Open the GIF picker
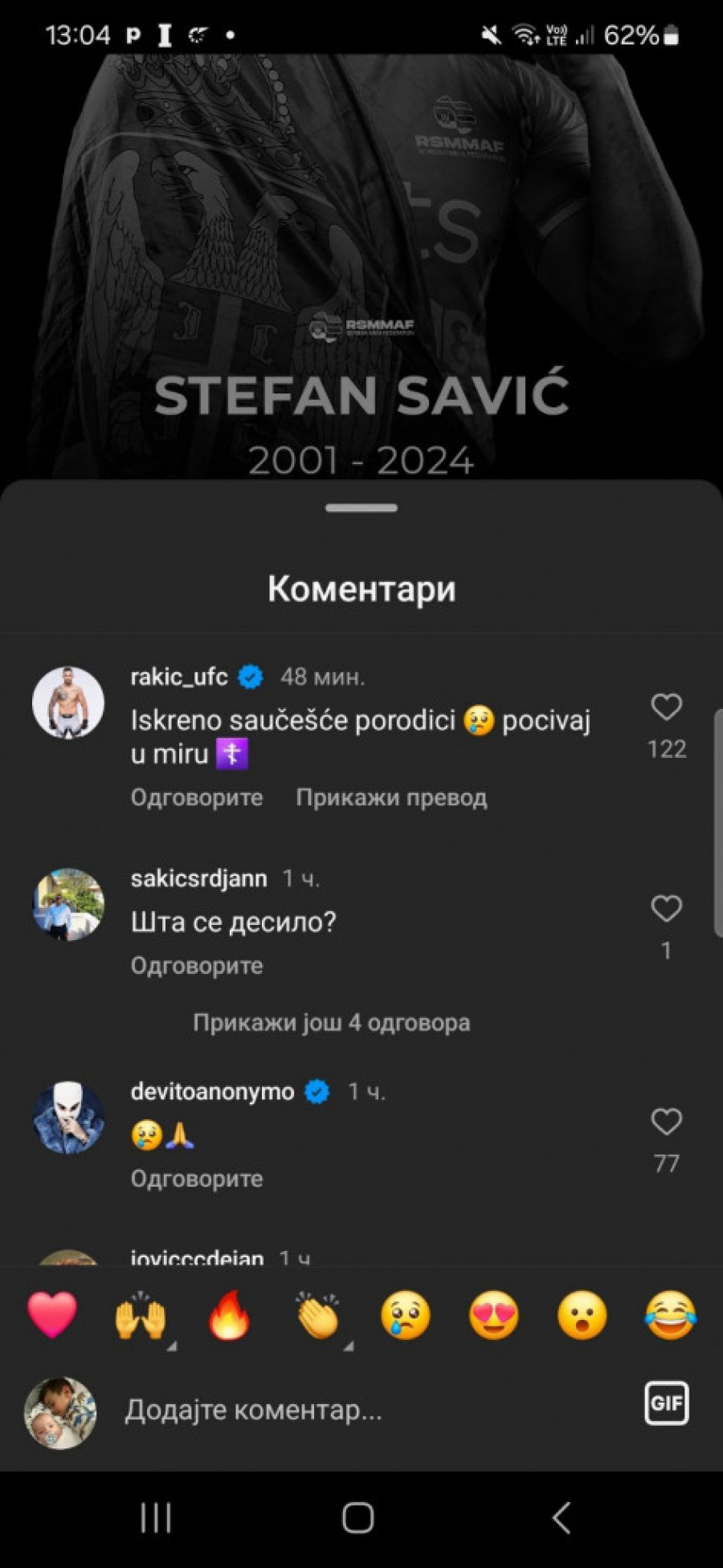This screenshot has width=723, height=1568. [x=666, y=1403]
